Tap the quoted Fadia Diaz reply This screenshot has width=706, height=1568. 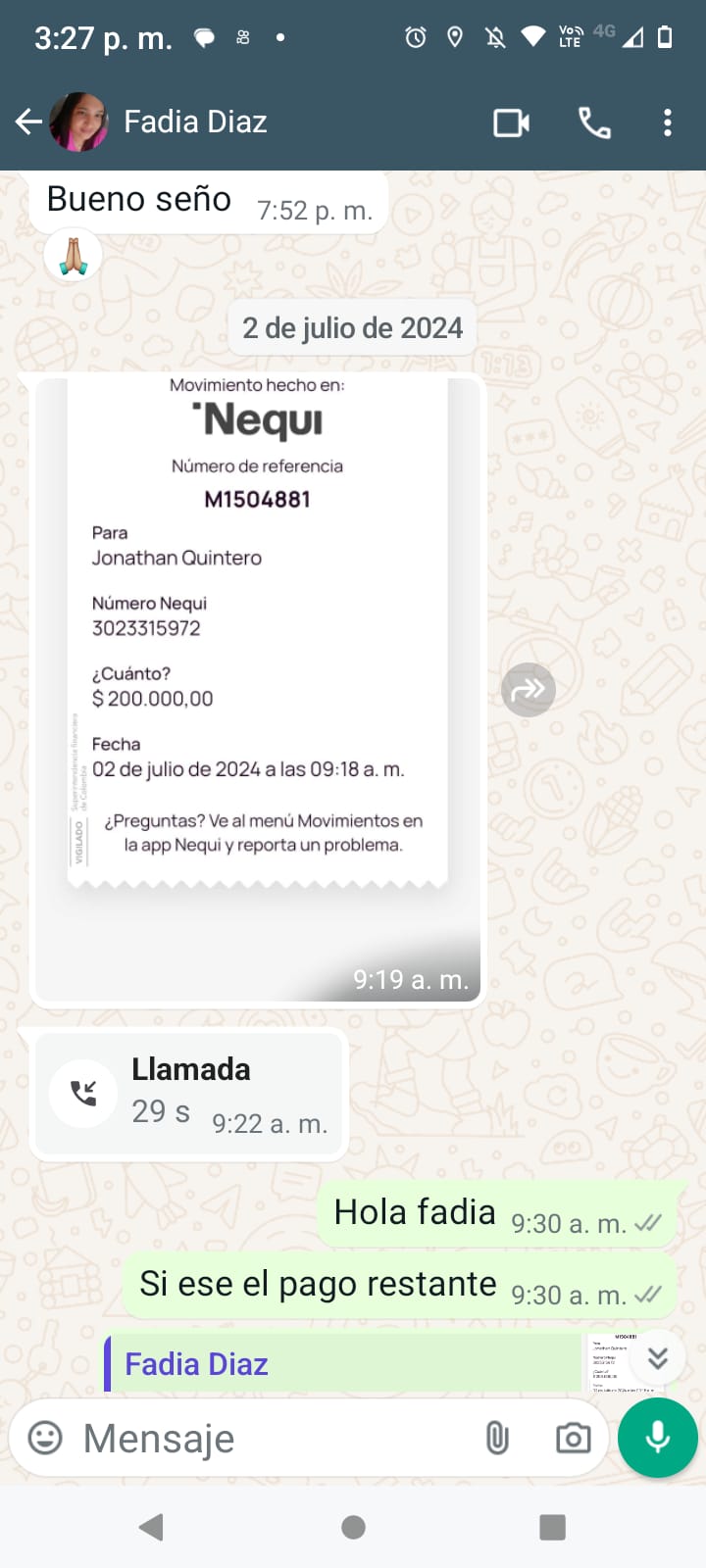(x=343, y=1363)
